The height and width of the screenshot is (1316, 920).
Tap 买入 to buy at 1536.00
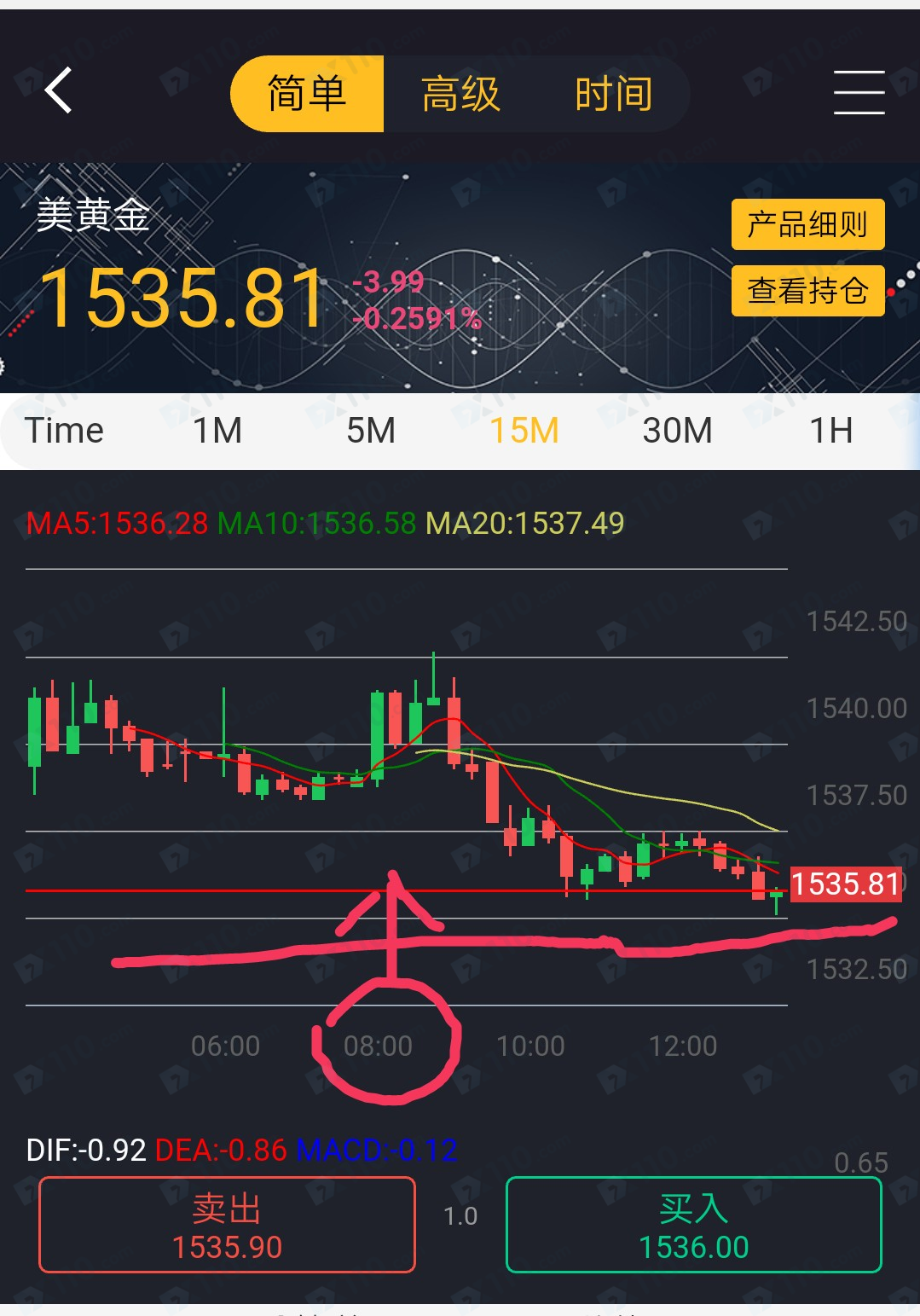click(693, 1226)
